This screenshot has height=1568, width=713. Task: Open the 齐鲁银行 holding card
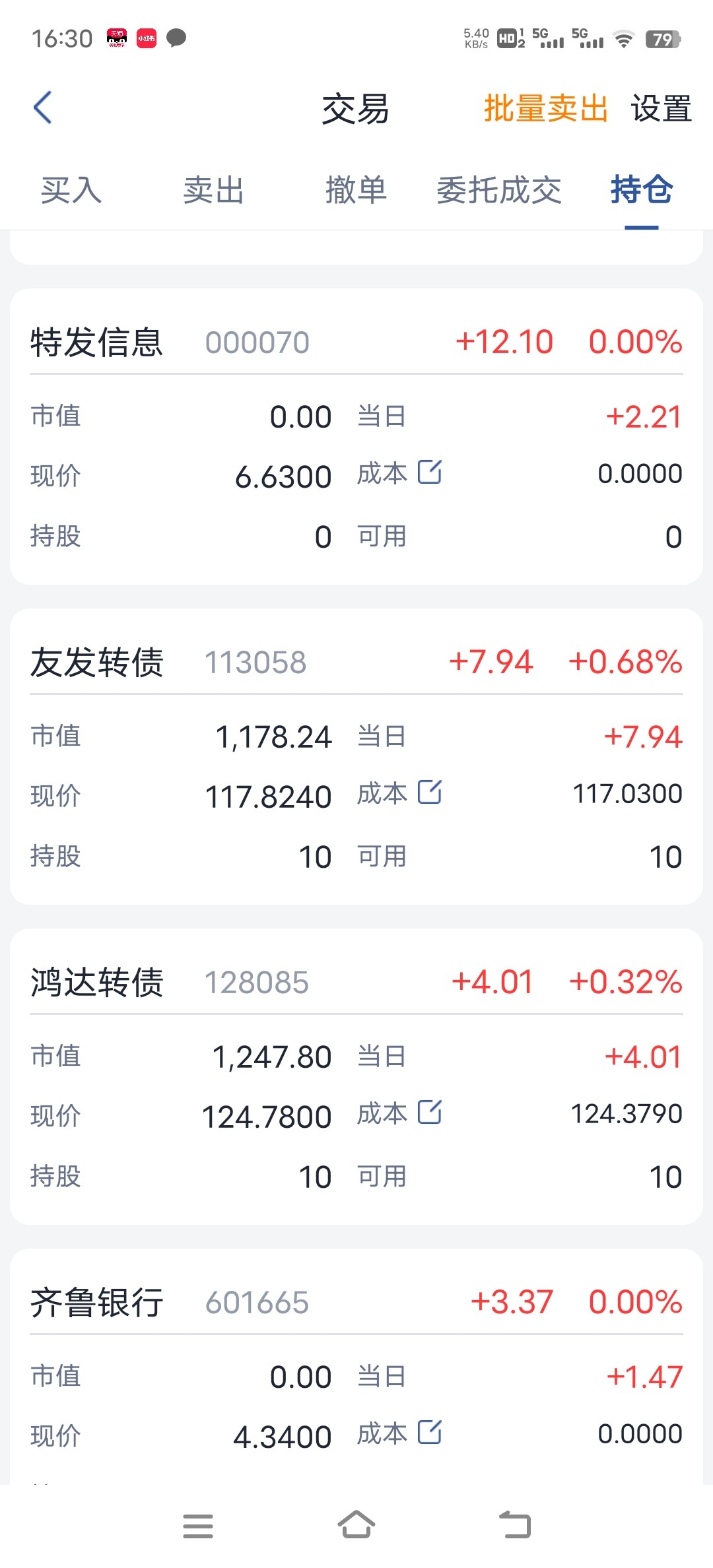point(356,1367)
